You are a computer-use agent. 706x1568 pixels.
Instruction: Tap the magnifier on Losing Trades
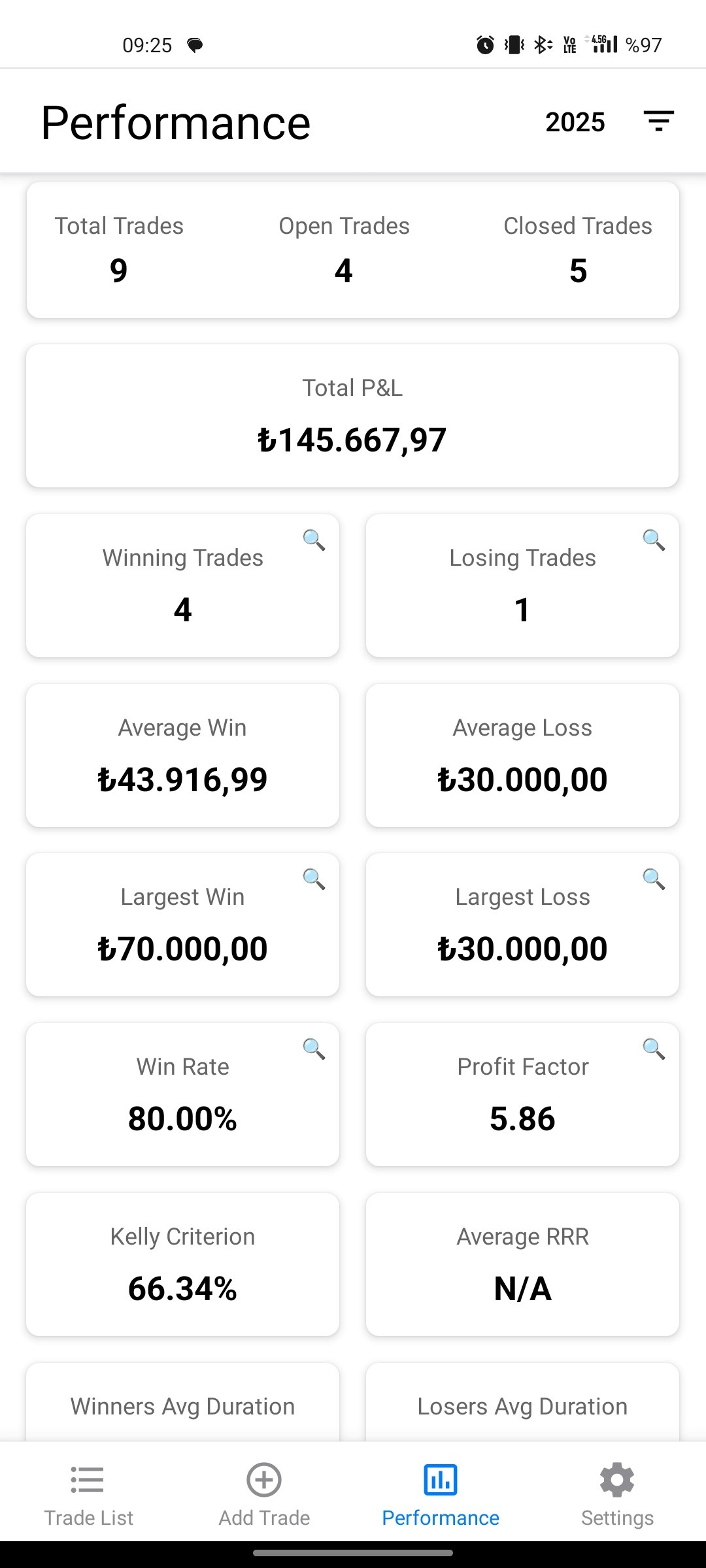point(654,540)
